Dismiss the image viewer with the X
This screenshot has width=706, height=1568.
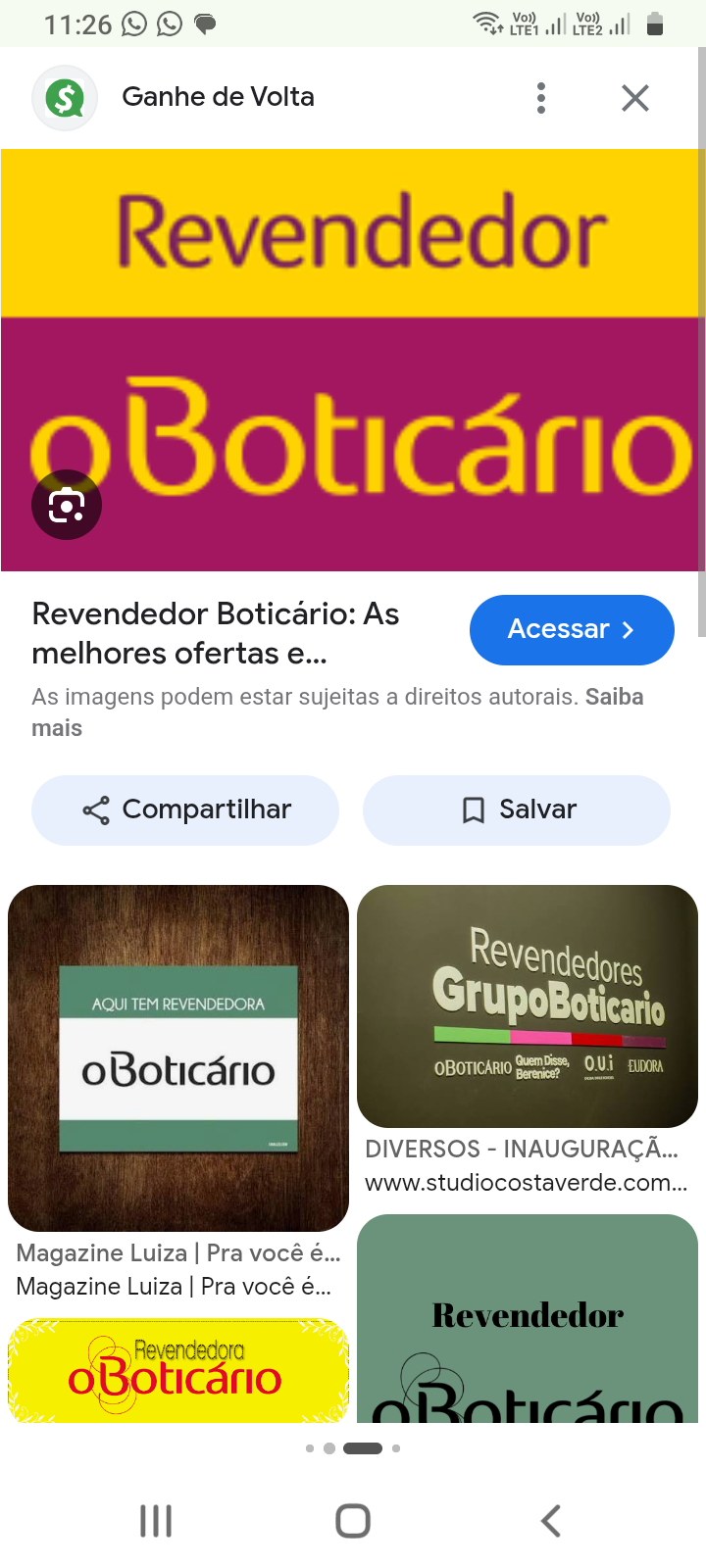(x=634, y=97)
